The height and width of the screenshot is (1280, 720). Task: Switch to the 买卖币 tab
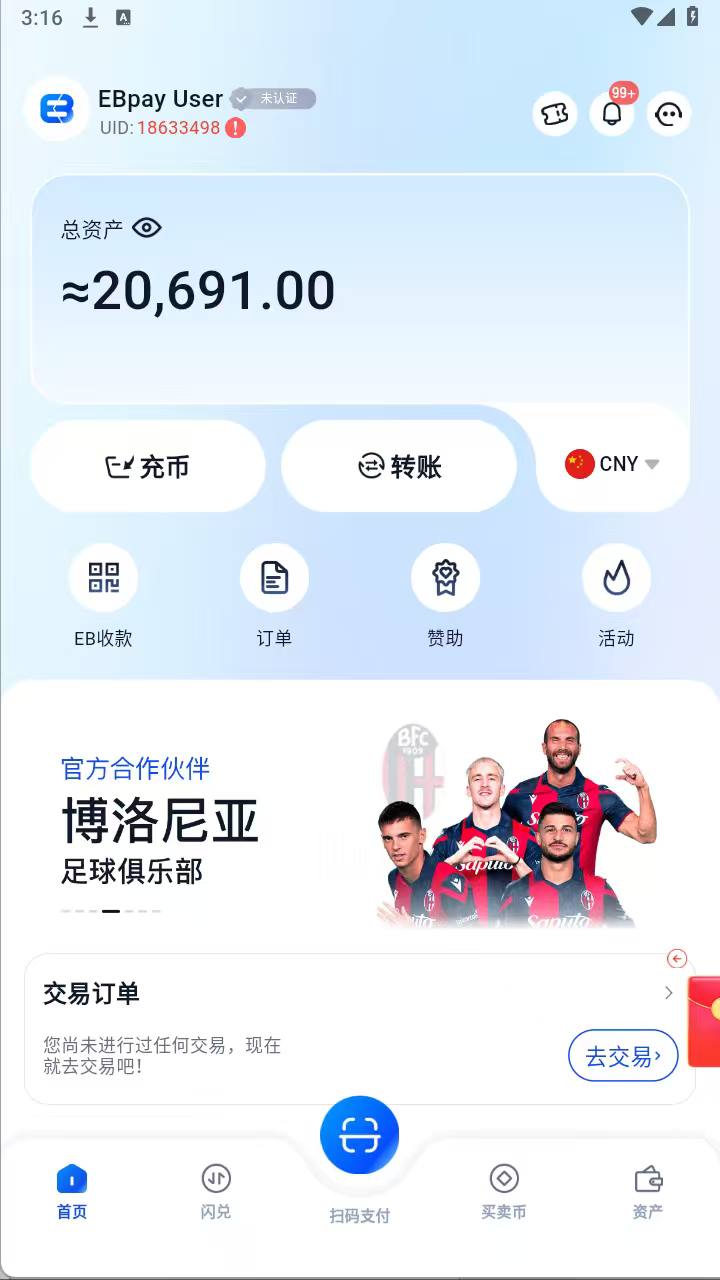click(x=503, y=1190)
